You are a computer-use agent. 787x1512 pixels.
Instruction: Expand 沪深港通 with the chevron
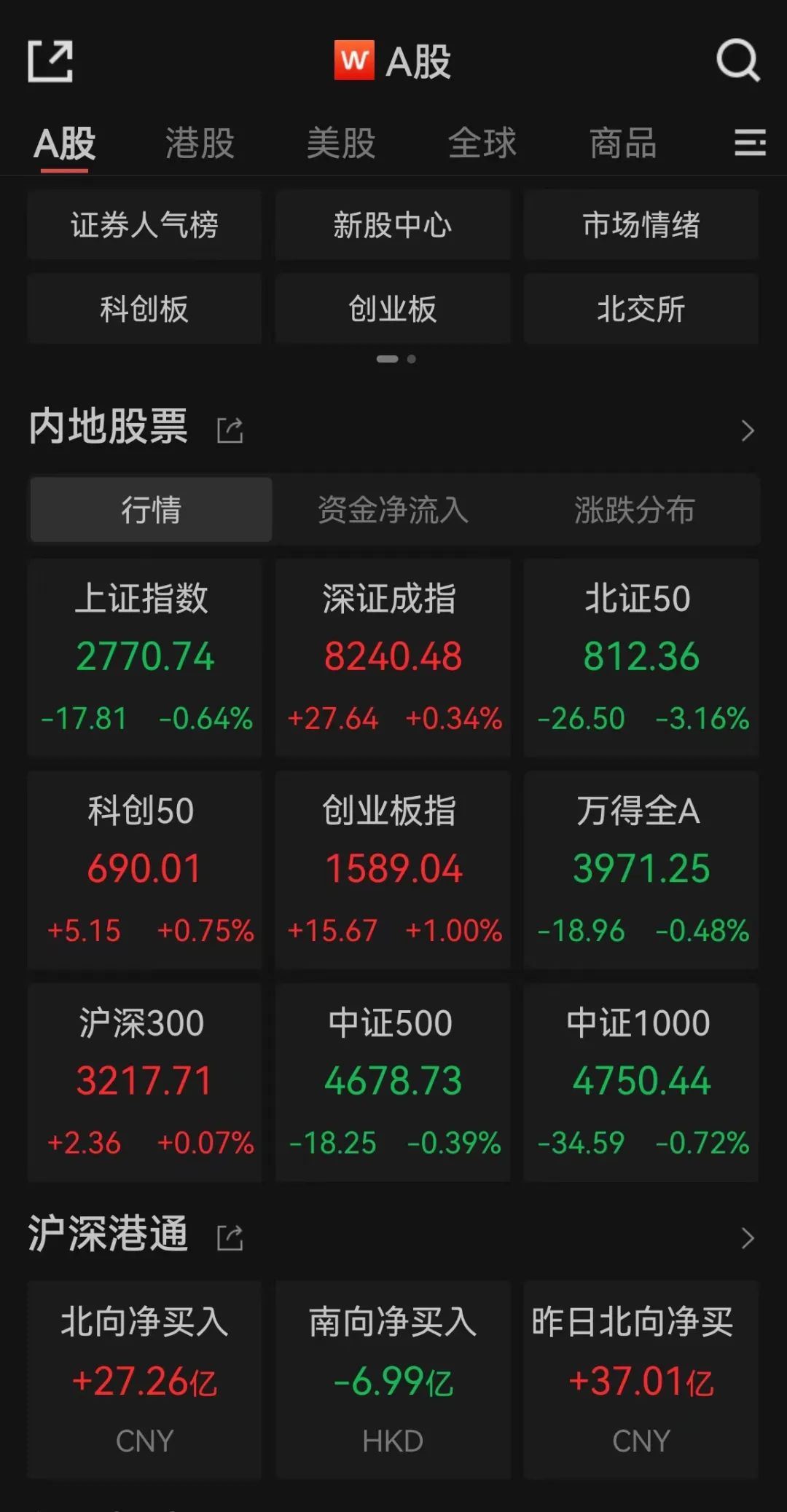tap(748, 1238)
